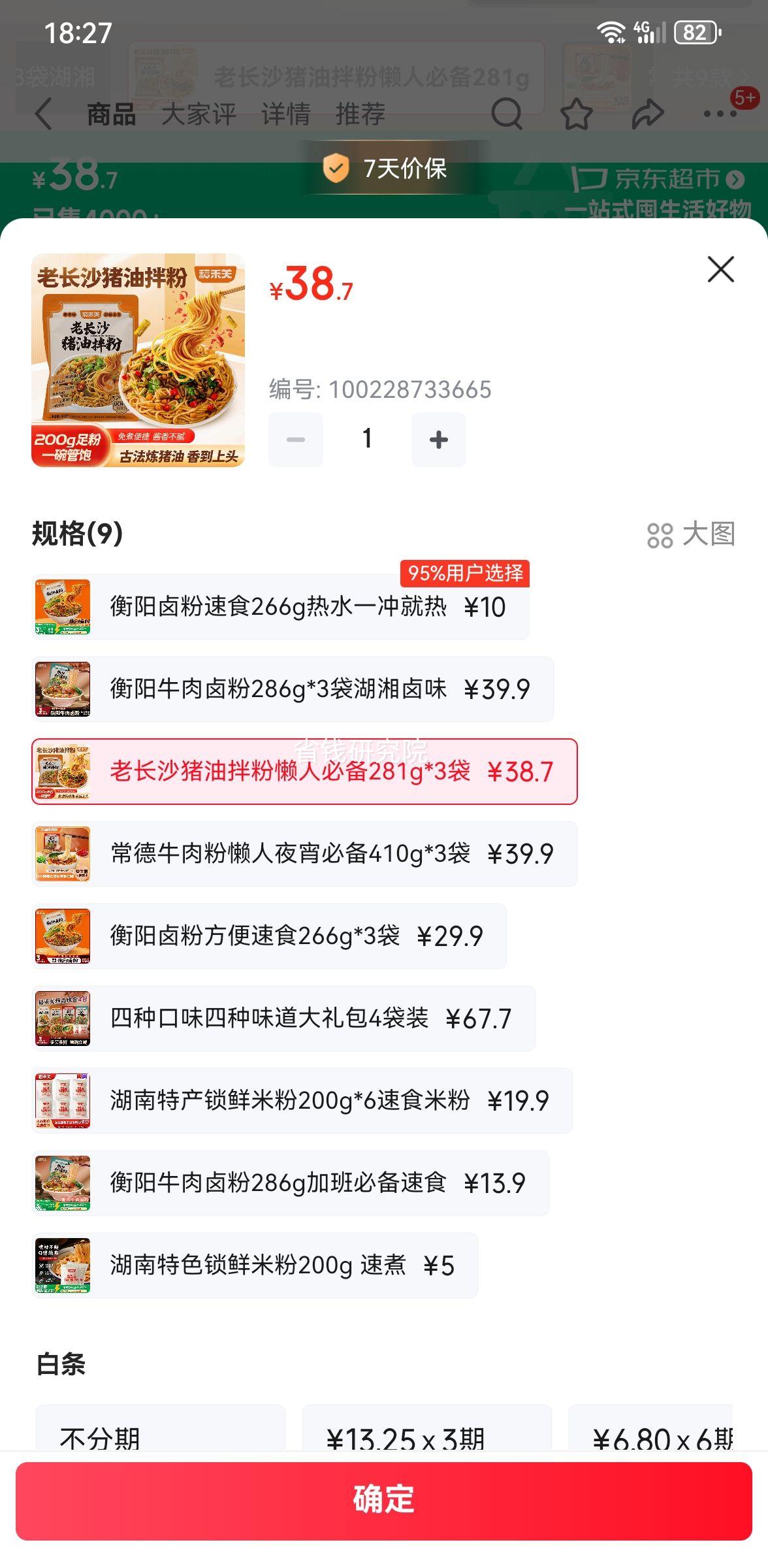Open the search icon at top
Viewport: 768px width, 1568px height.
pyautogui.click(x=506, y=114)
